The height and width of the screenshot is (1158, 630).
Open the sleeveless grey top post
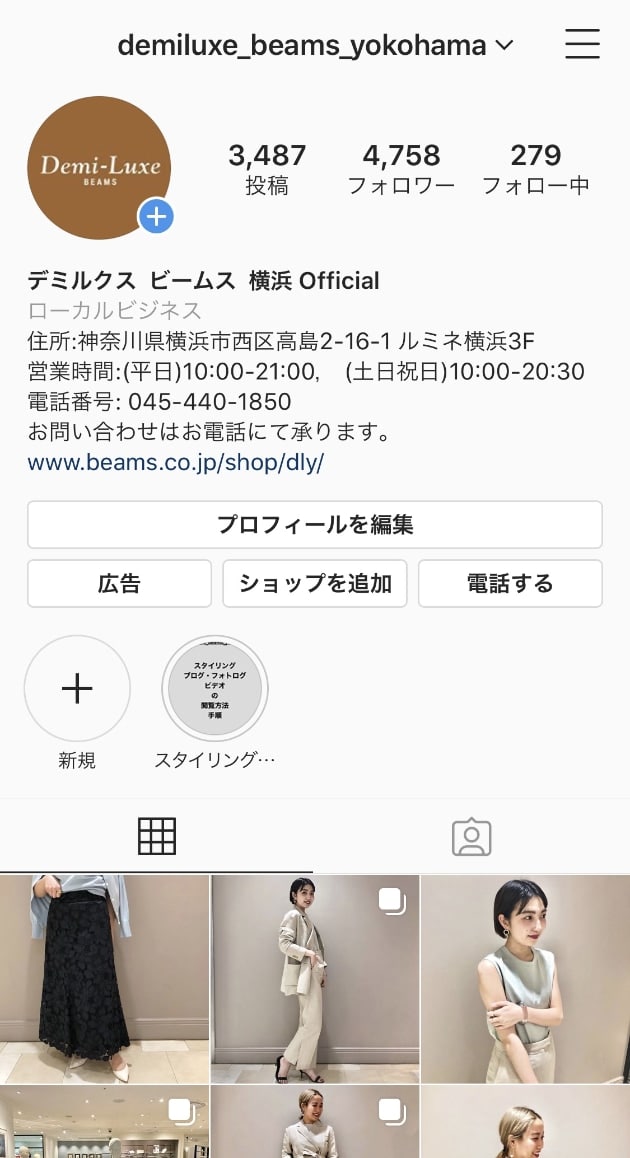[x=525, y=978]
